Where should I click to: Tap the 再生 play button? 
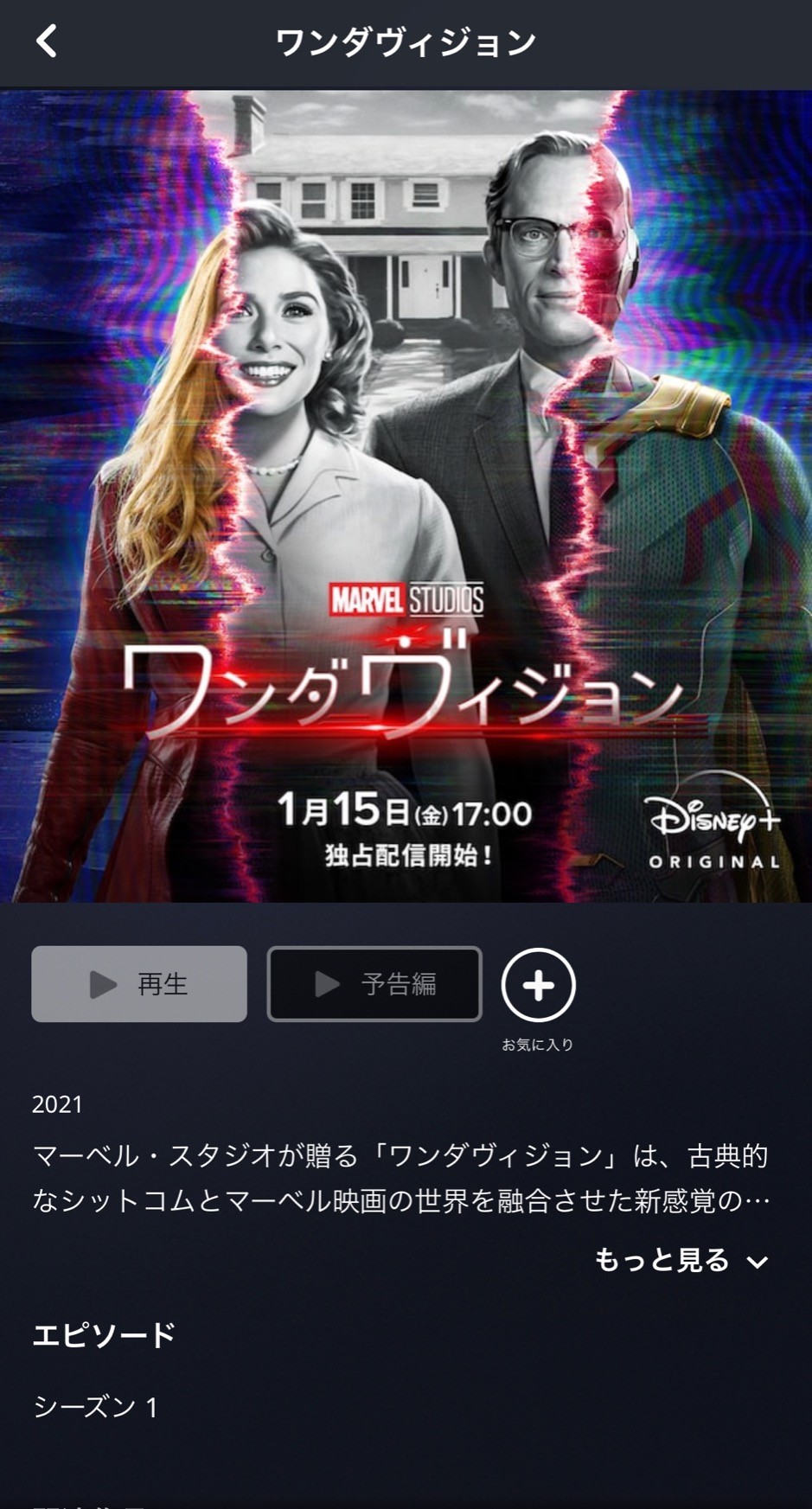coord(139,984)
